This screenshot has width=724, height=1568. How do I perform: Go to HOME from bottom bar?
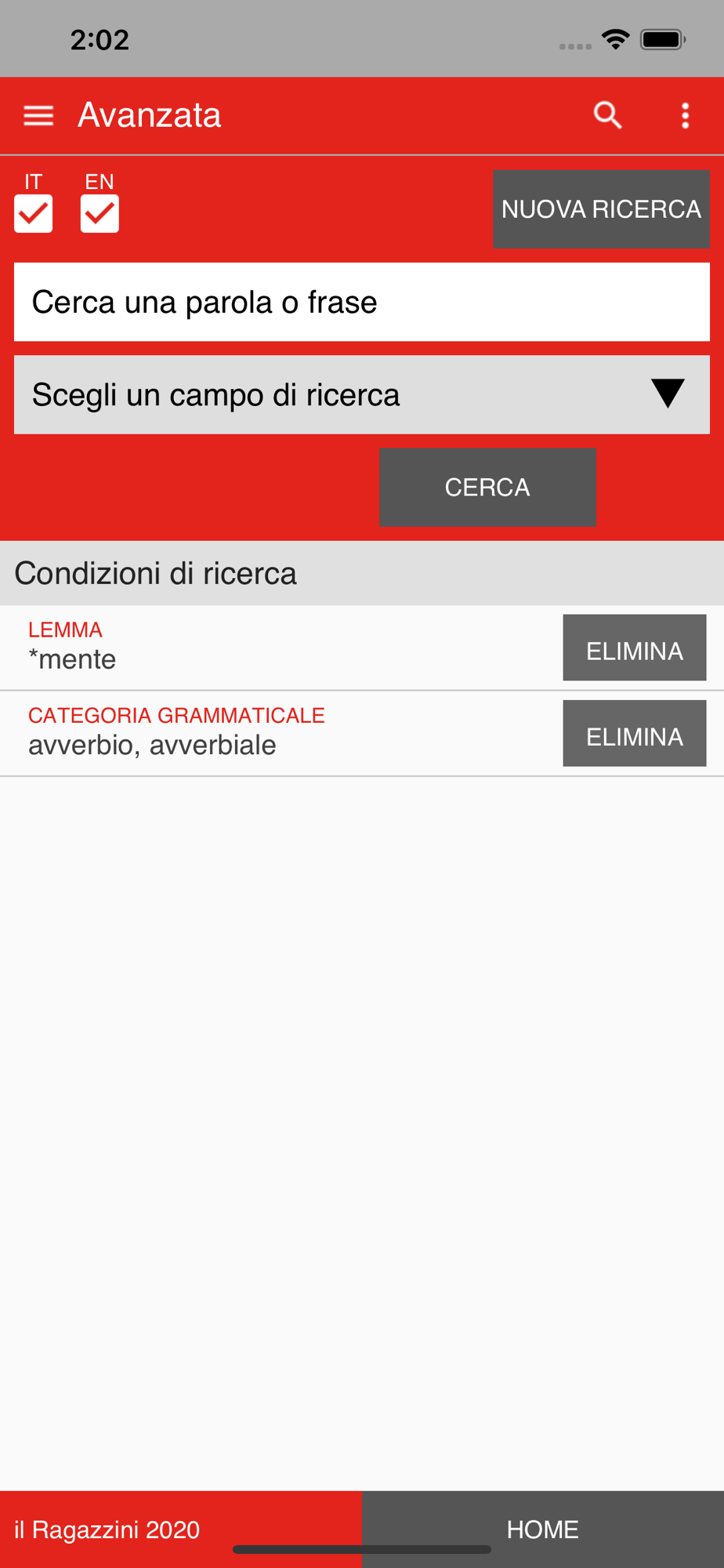pos(543,1529)
